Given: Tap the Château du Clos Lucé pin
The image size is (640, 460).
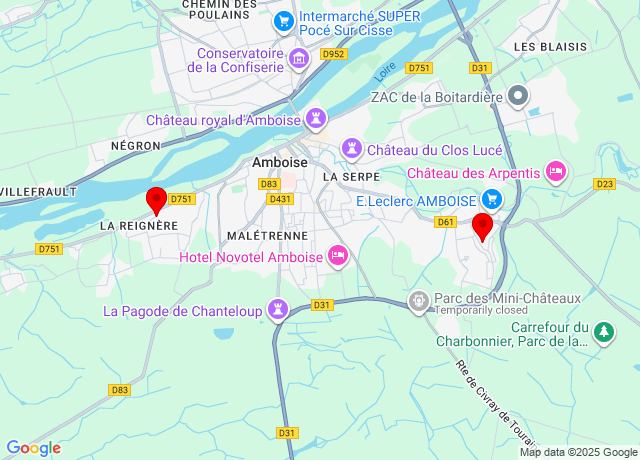Looking at the screenshot, I should point(351,148).
